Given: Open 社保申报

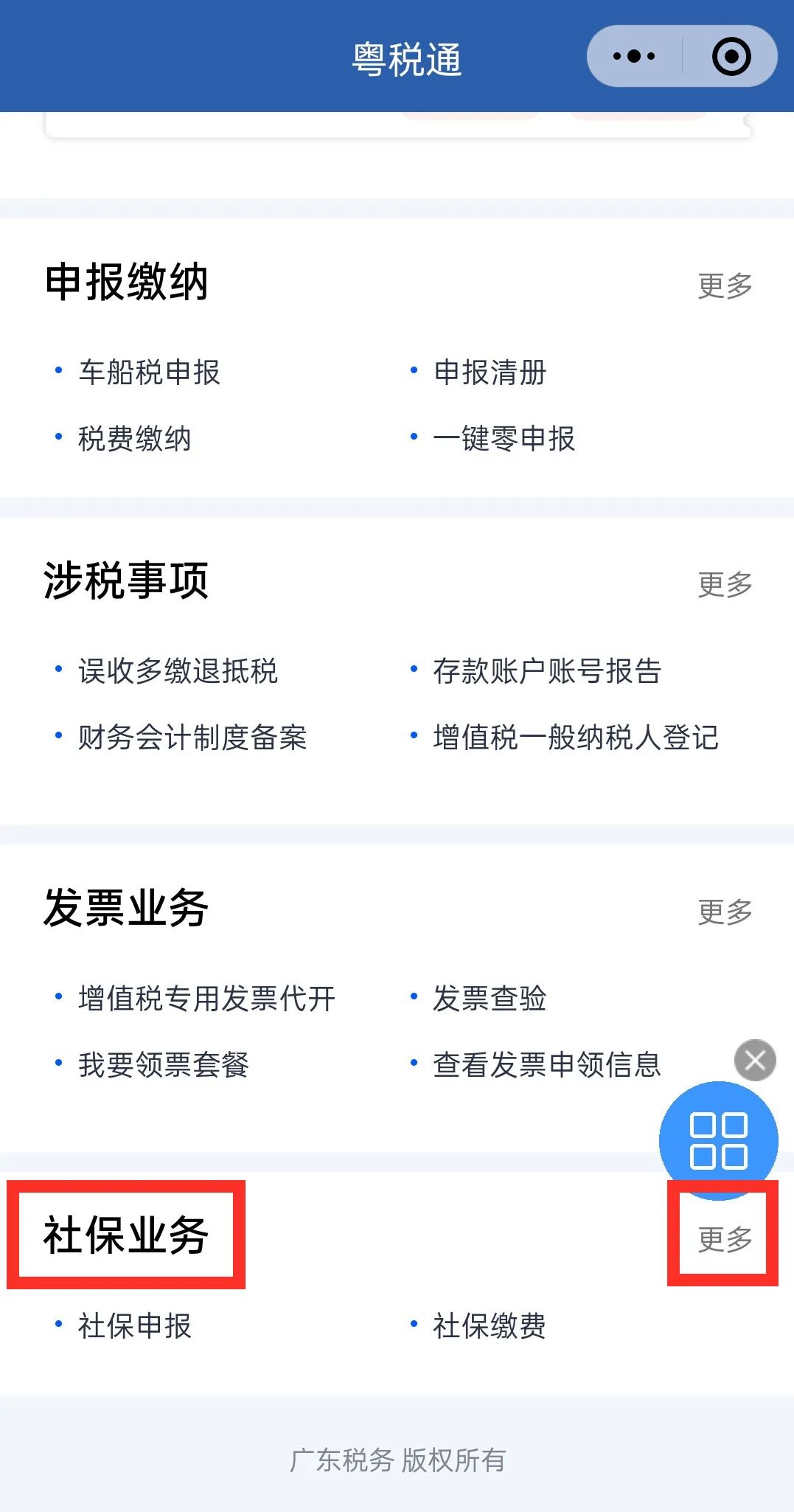Looking at the screenshot, I should [x=135, y=1326].
